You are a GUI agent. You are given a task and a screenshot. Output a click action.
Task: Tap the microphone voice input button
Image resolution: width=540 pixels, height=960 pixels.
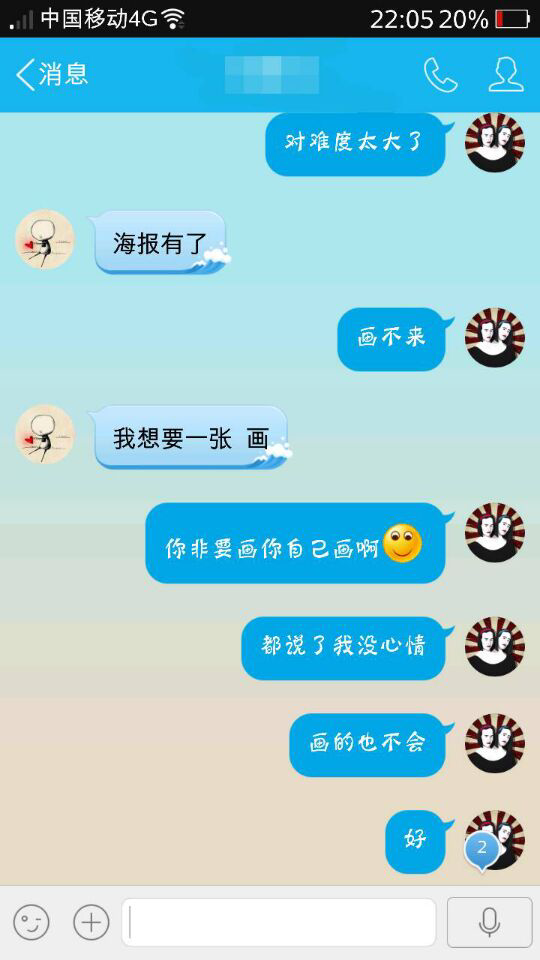point(489,922)
